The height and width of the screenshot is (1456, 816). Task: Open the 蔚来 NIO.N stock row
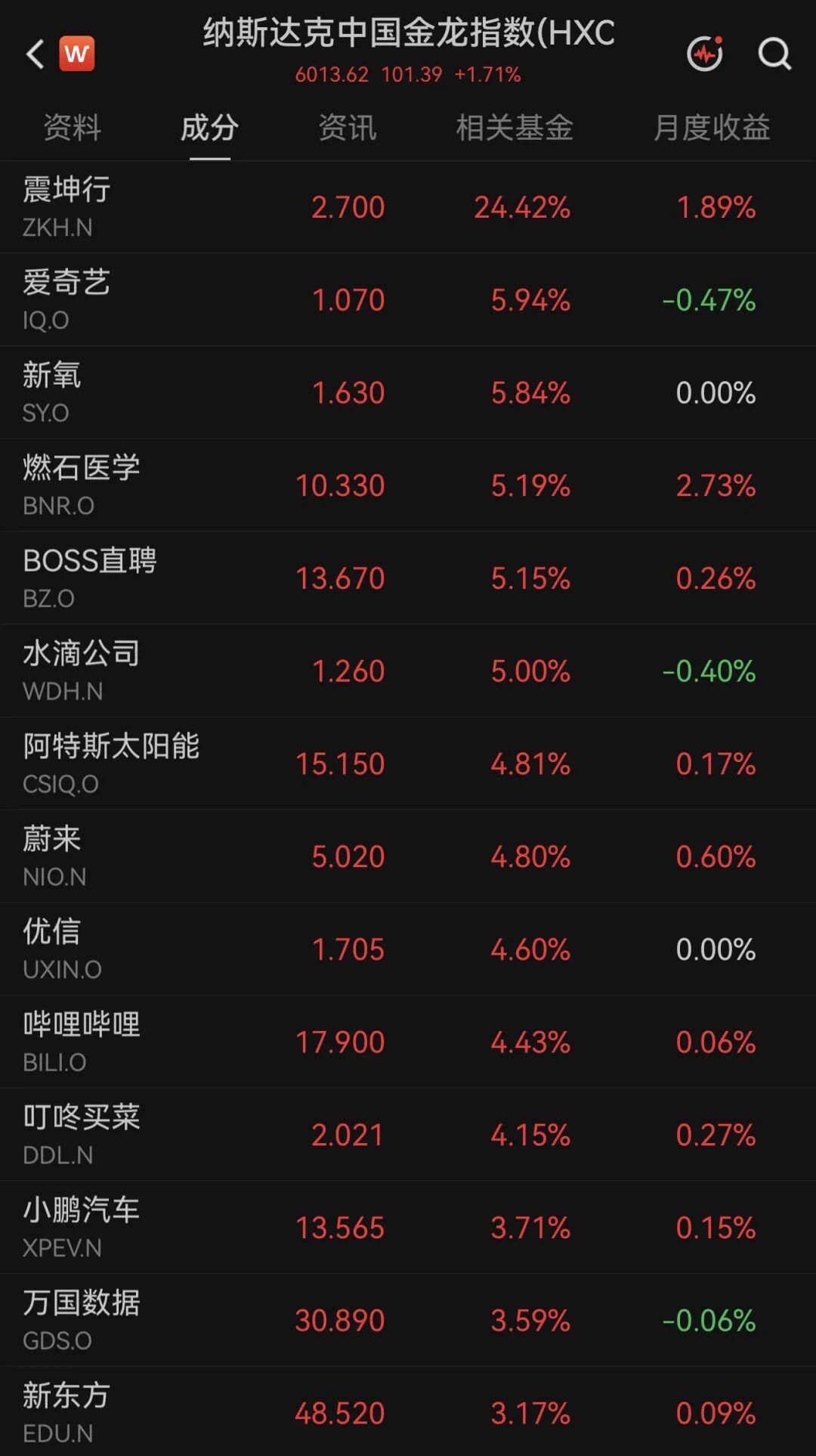pos(408,857)
